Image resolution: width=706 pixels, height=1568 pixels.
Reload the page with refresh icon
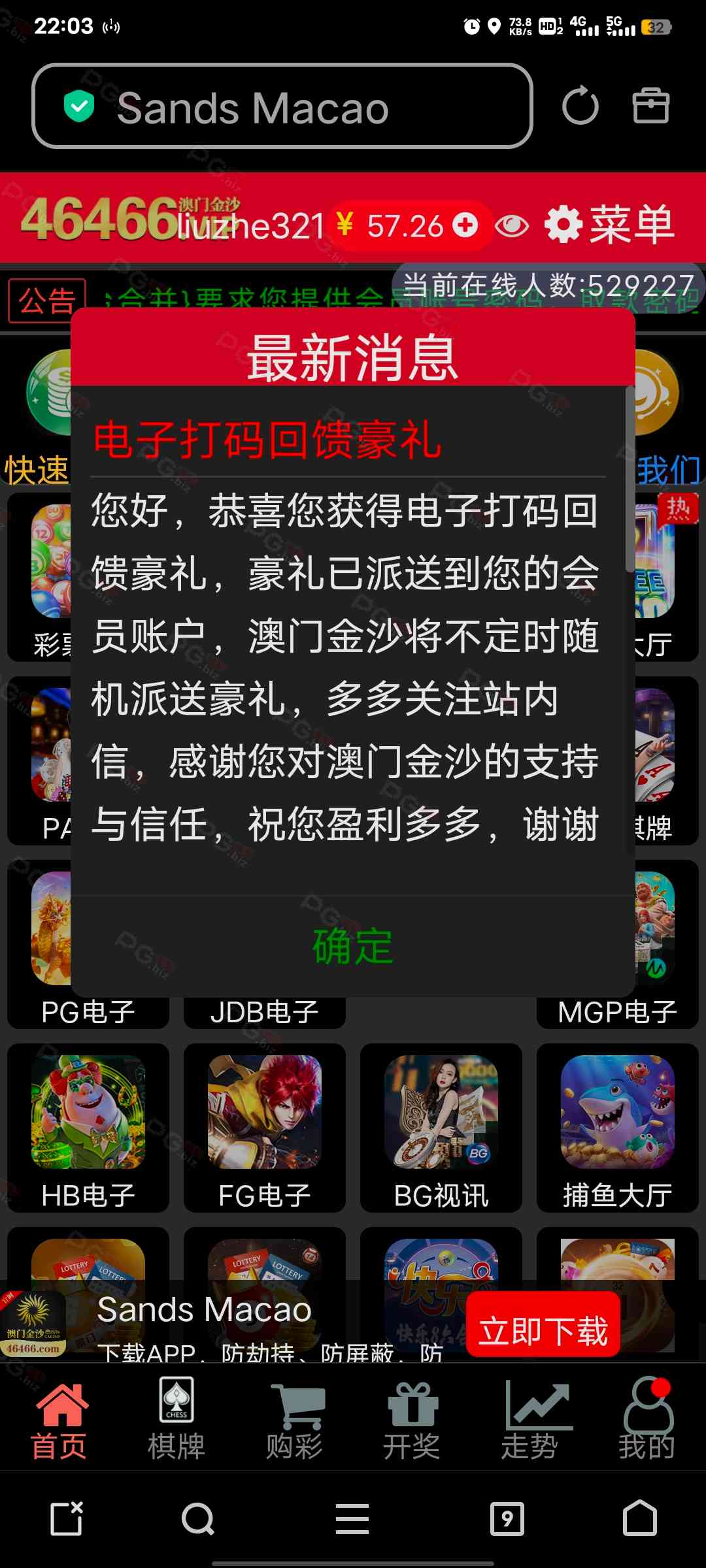tap(580, 106)
